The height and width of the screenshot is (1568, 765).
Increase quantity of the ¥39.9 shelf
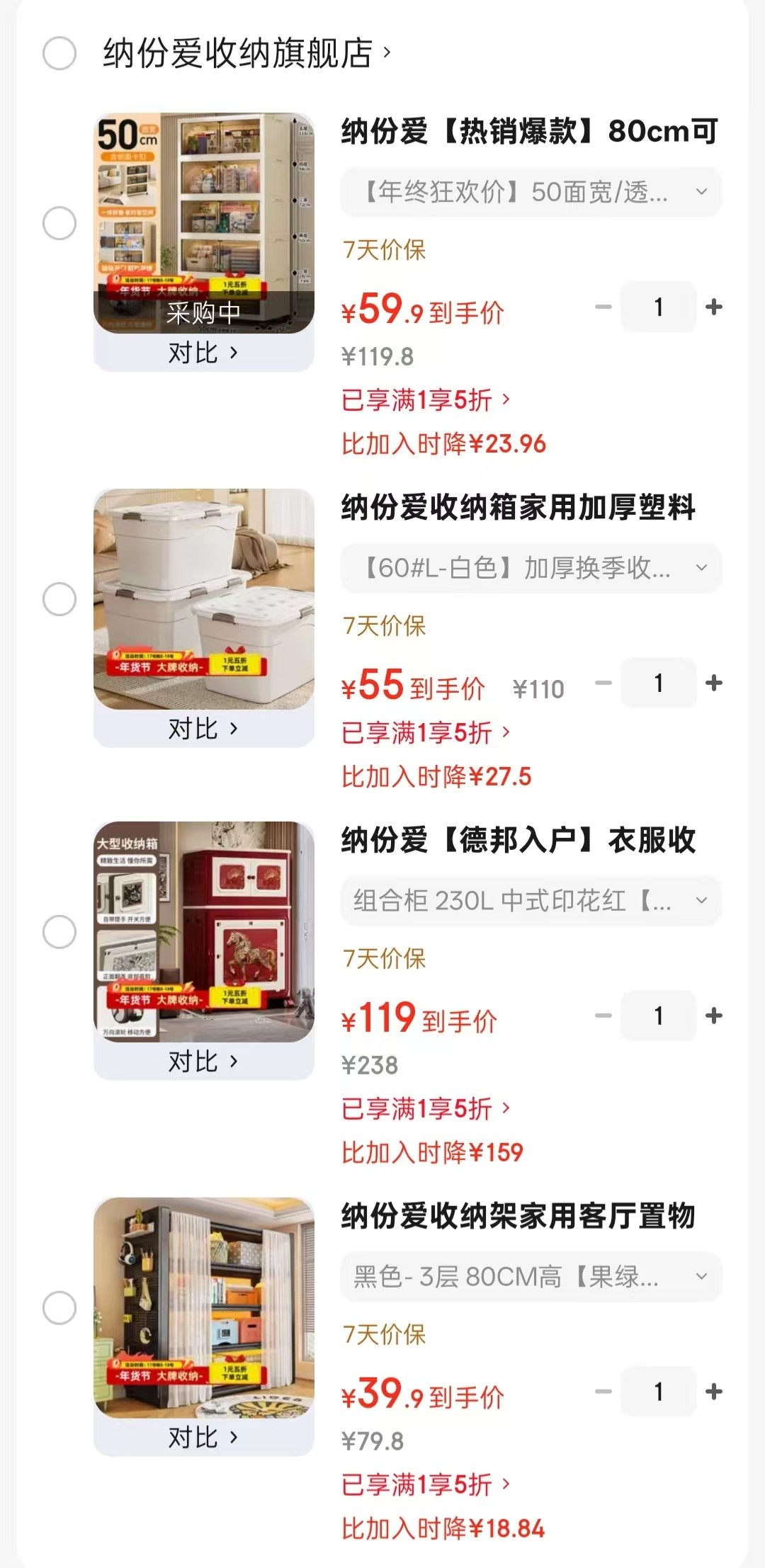[x=714, y=1392]
